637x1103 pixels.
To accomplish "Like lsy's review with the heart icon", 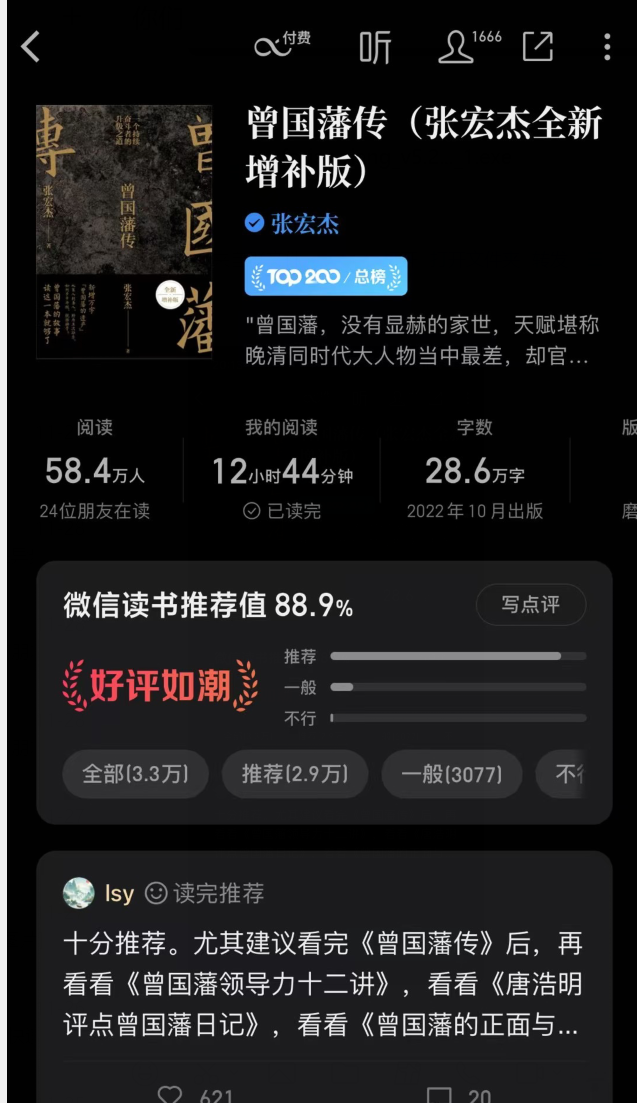I will (171, 1095).
